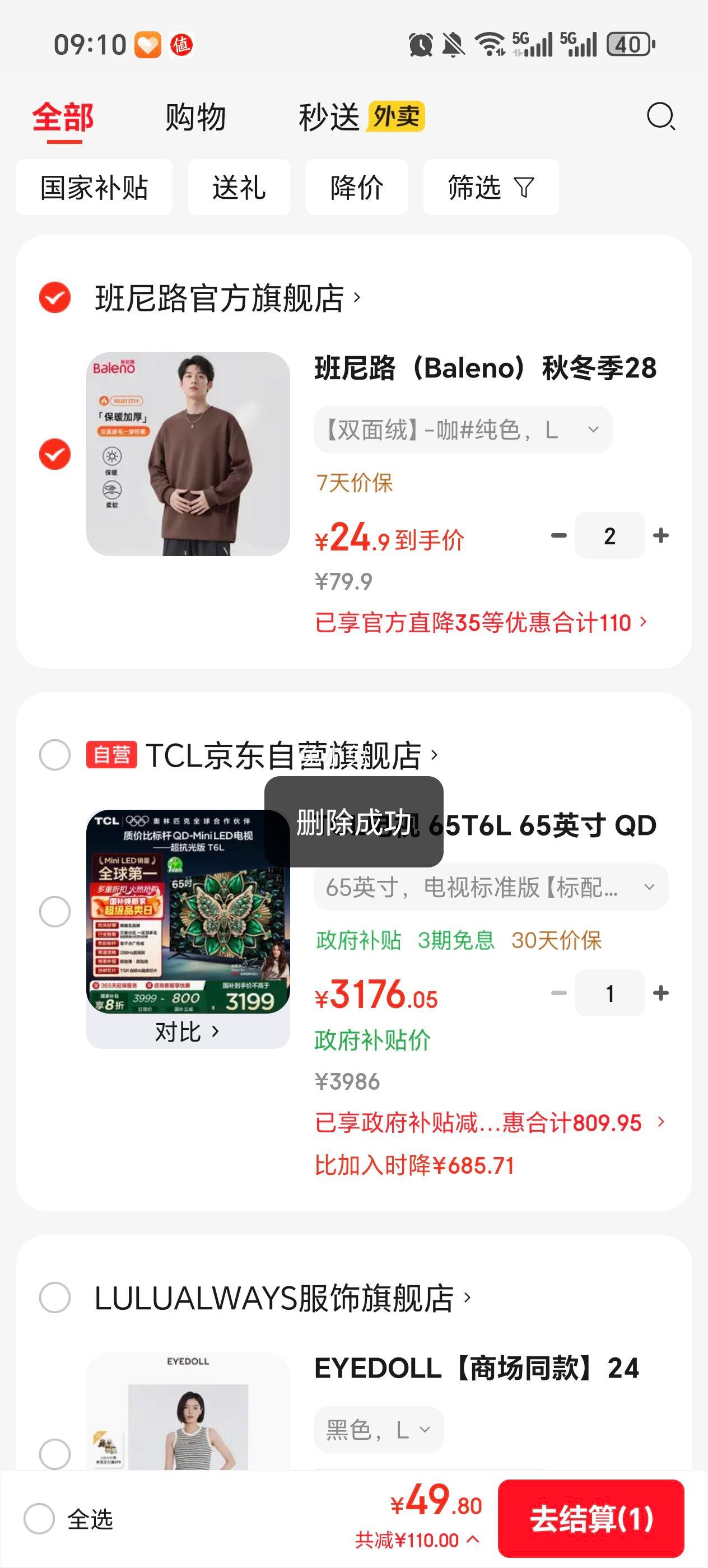Open the 筛选 filter with funnel icon

[490, 188]
